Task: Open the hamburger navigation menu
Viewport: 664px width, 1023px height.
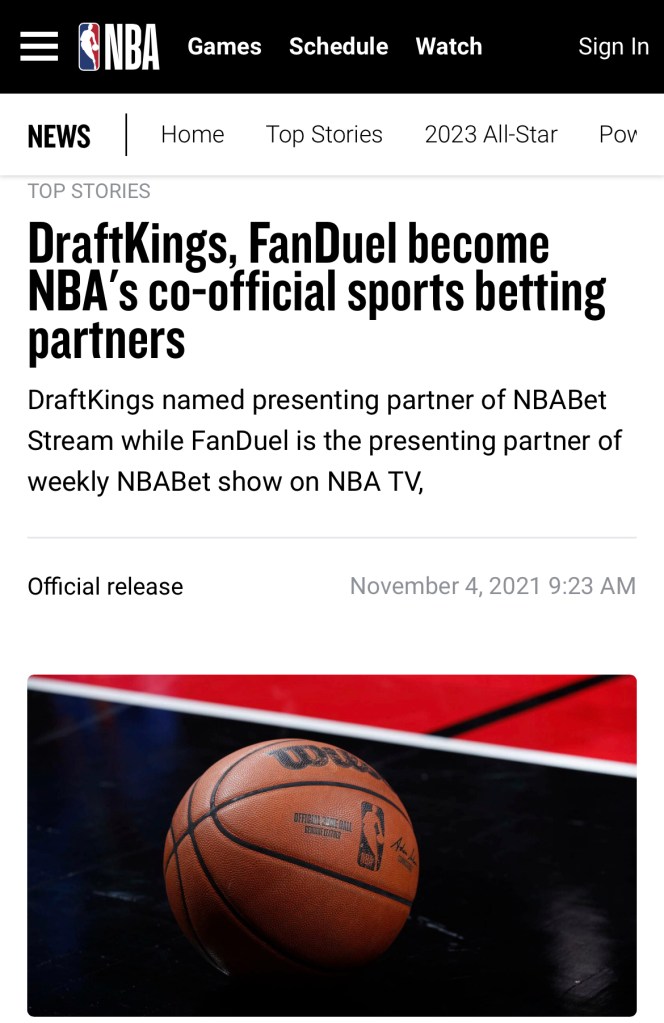Action: pos(39,46)
